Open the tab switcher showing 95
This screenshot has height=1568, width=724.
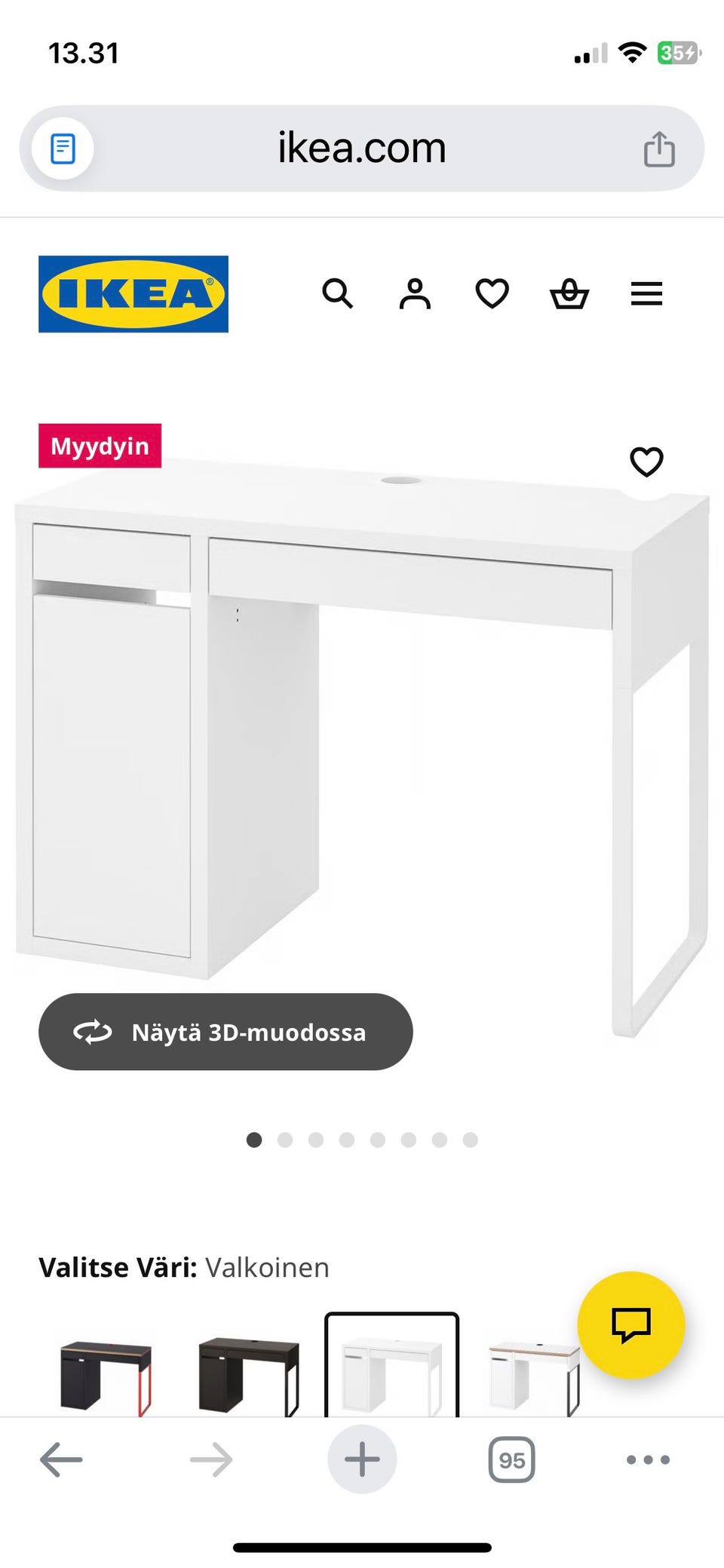coord(511,1459)
